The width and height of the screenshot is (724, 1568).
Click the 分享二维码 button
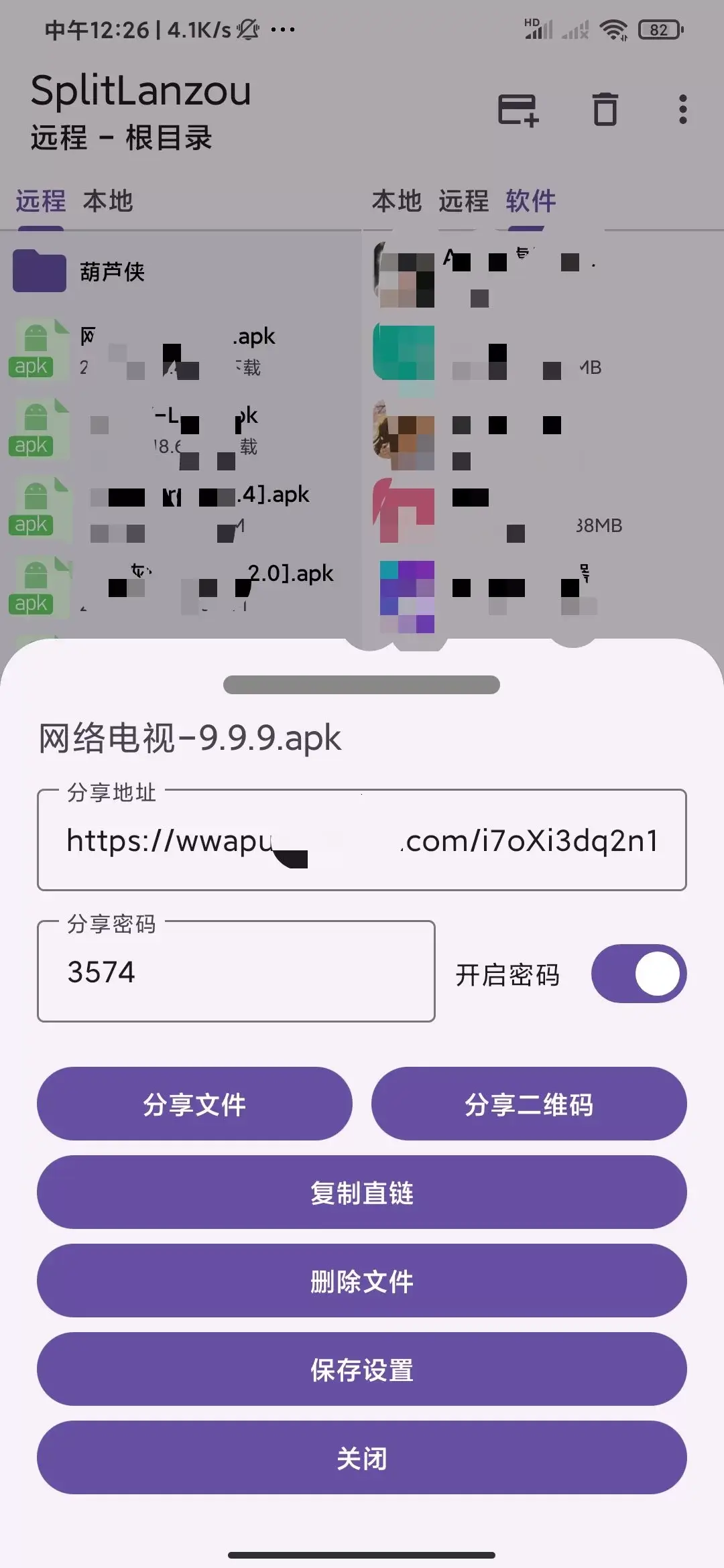[530, 1104]
